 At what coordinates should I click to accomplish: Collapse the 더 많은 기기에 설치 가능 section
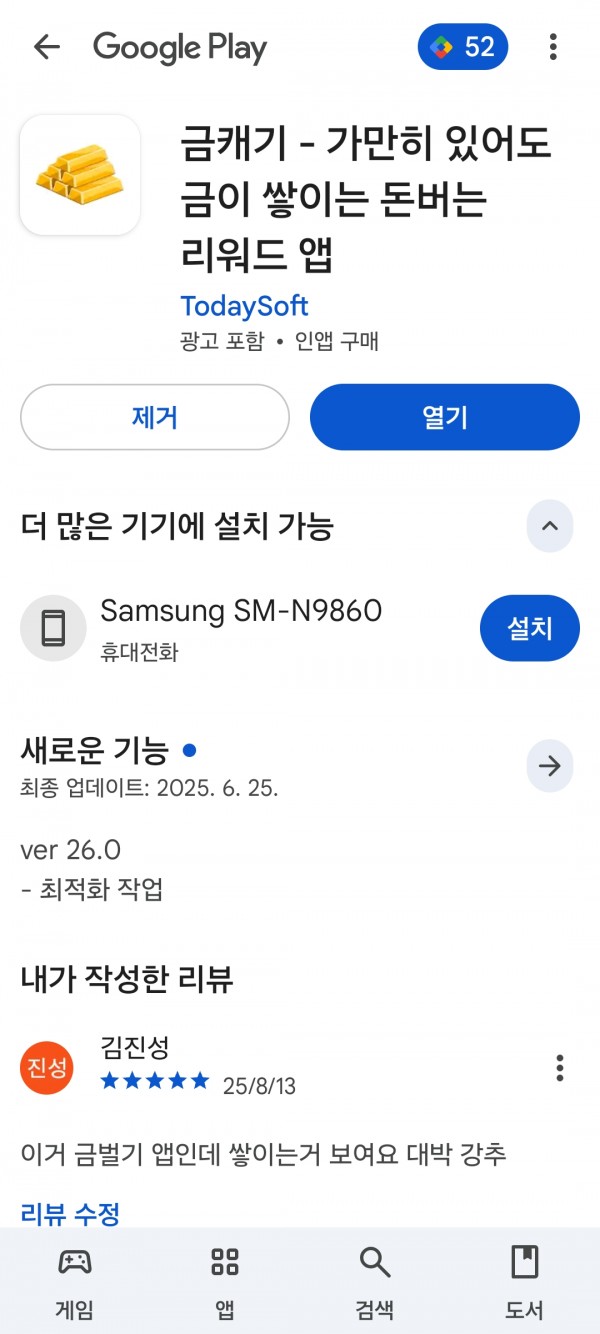(x=550, y=526)
